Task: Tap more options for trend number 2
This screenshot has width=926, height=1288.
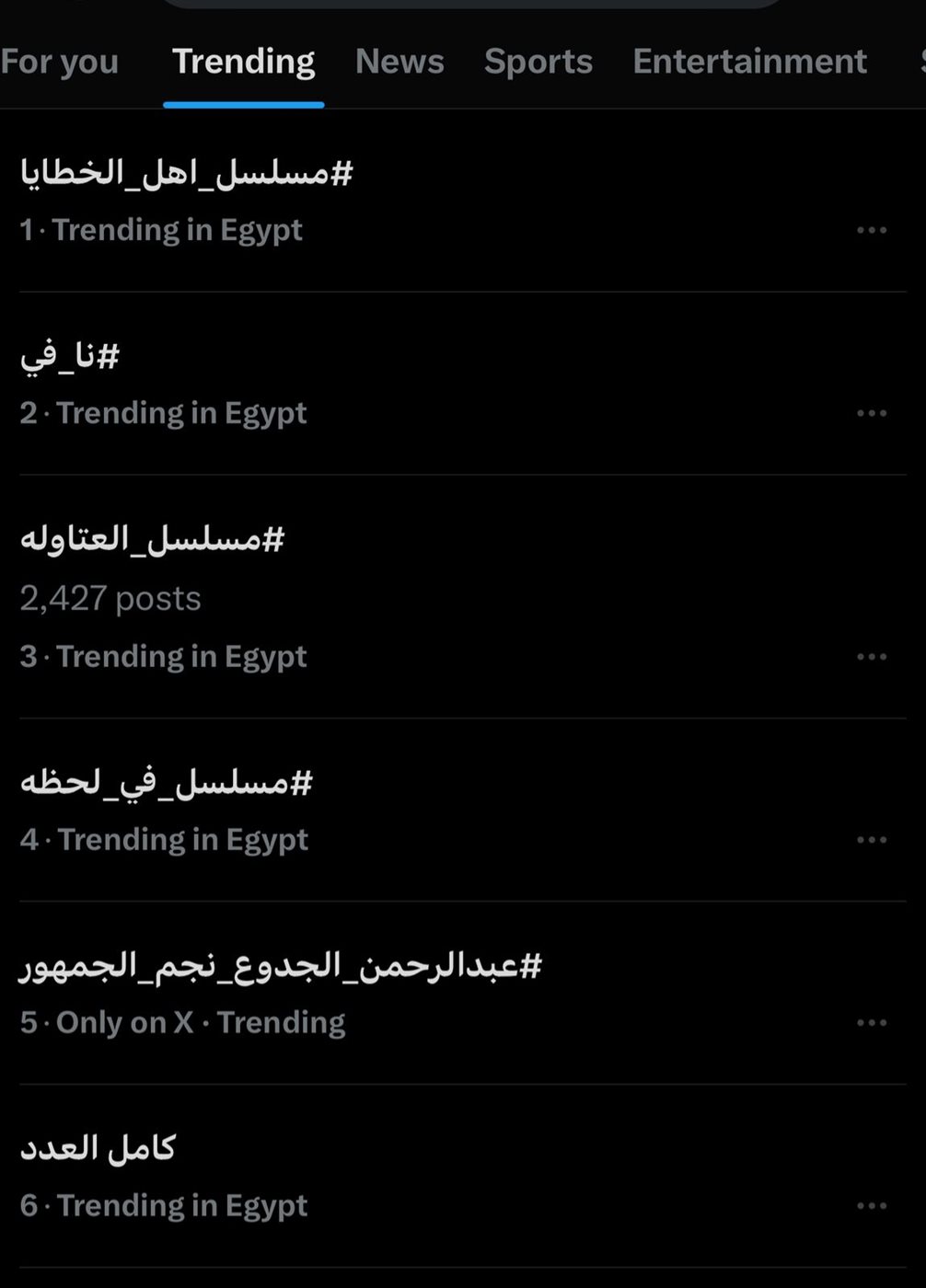Action: 871,413
